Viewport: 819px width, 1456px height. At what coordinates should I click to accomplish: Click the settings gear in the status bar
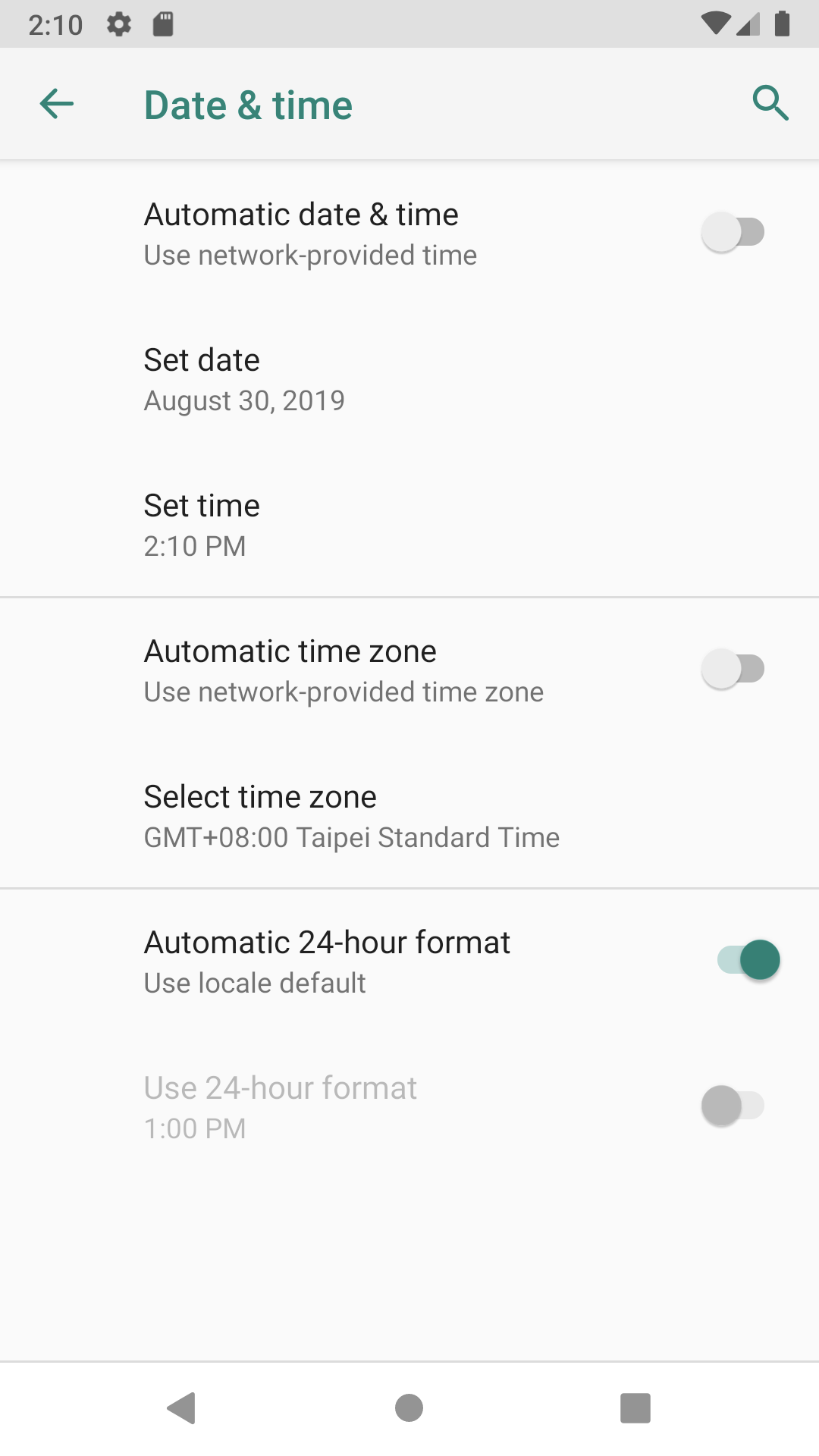(x=120, y=24)
